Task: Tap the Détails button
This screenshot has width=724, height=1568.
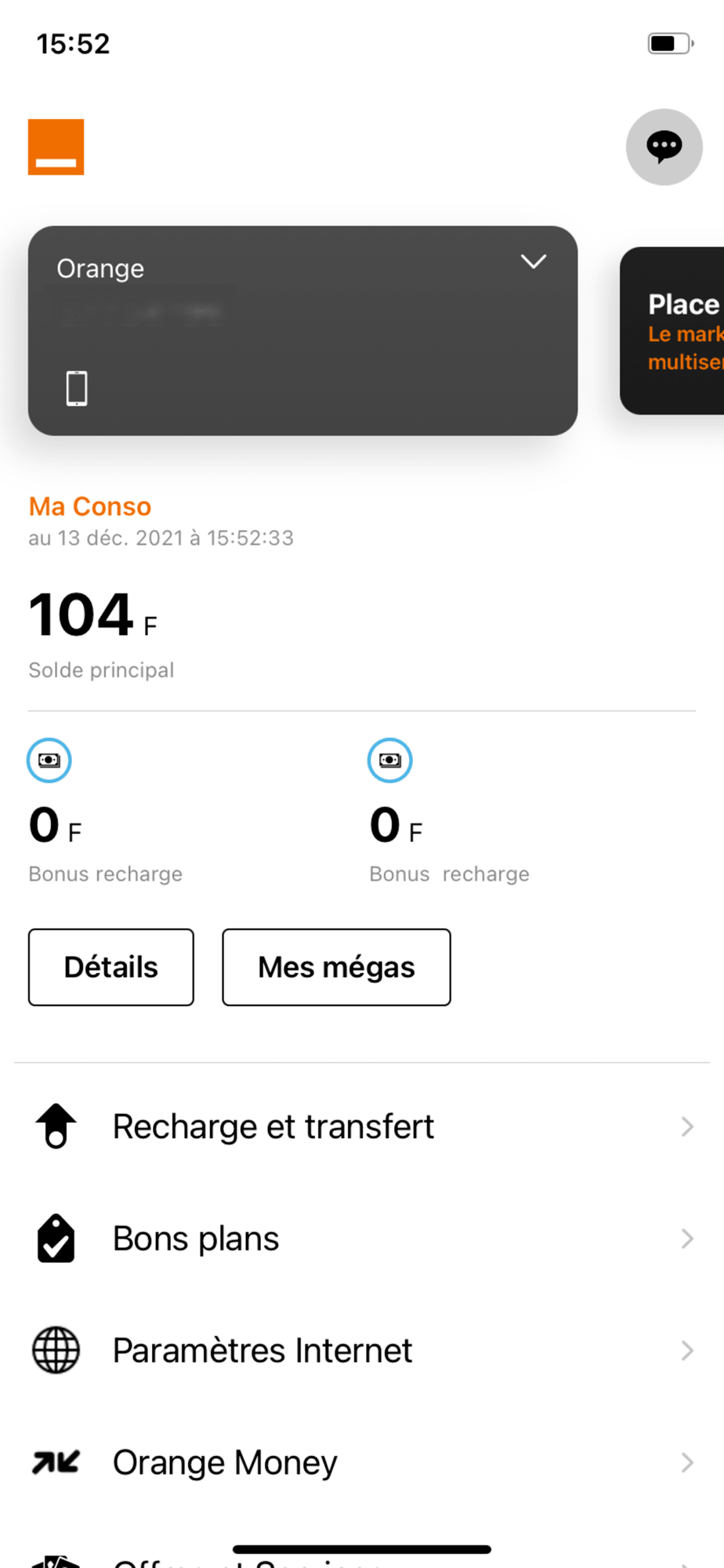Action: pos(111,967)
